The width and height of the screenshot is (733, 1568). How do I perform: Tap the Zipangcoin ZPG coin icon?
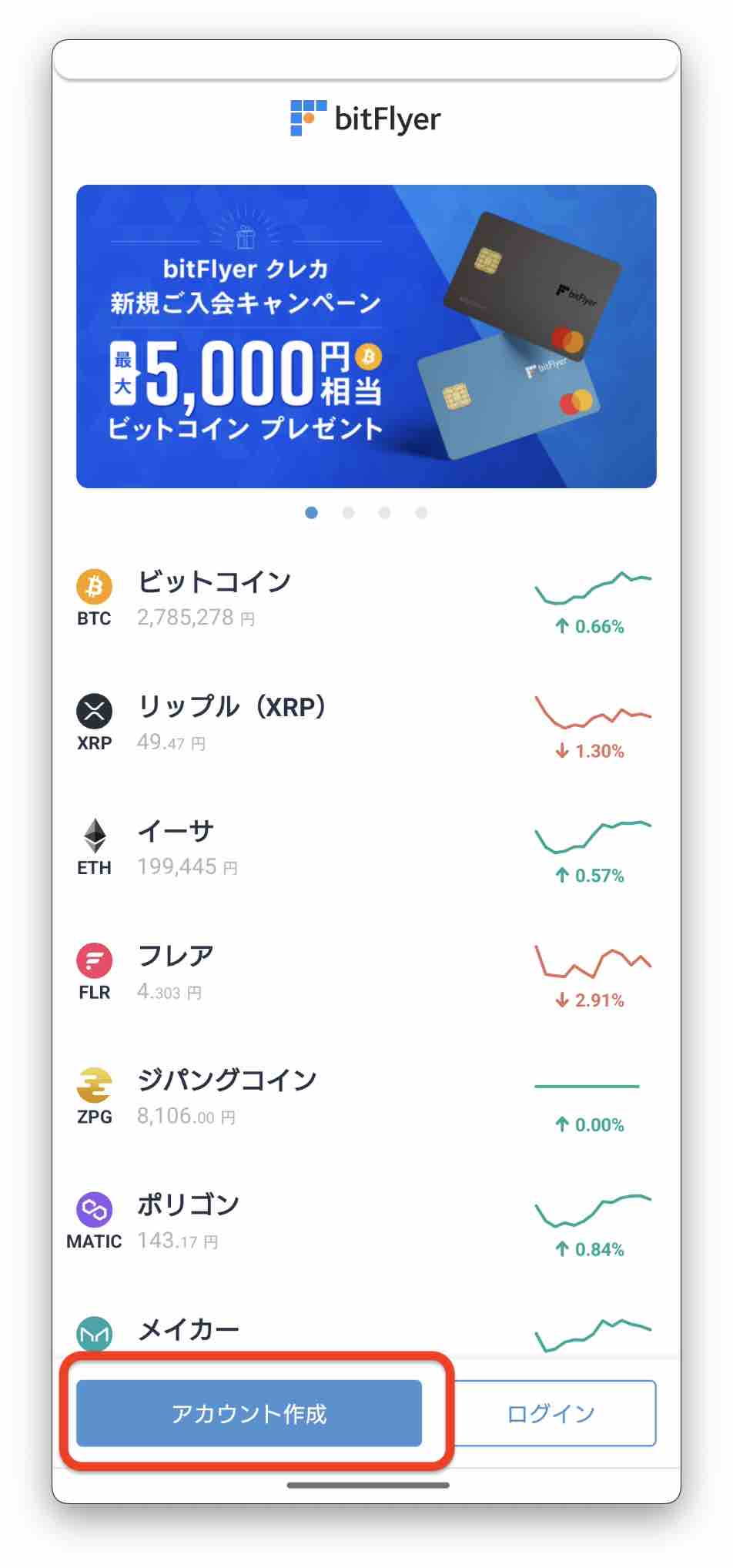[x=94, y=1086]
